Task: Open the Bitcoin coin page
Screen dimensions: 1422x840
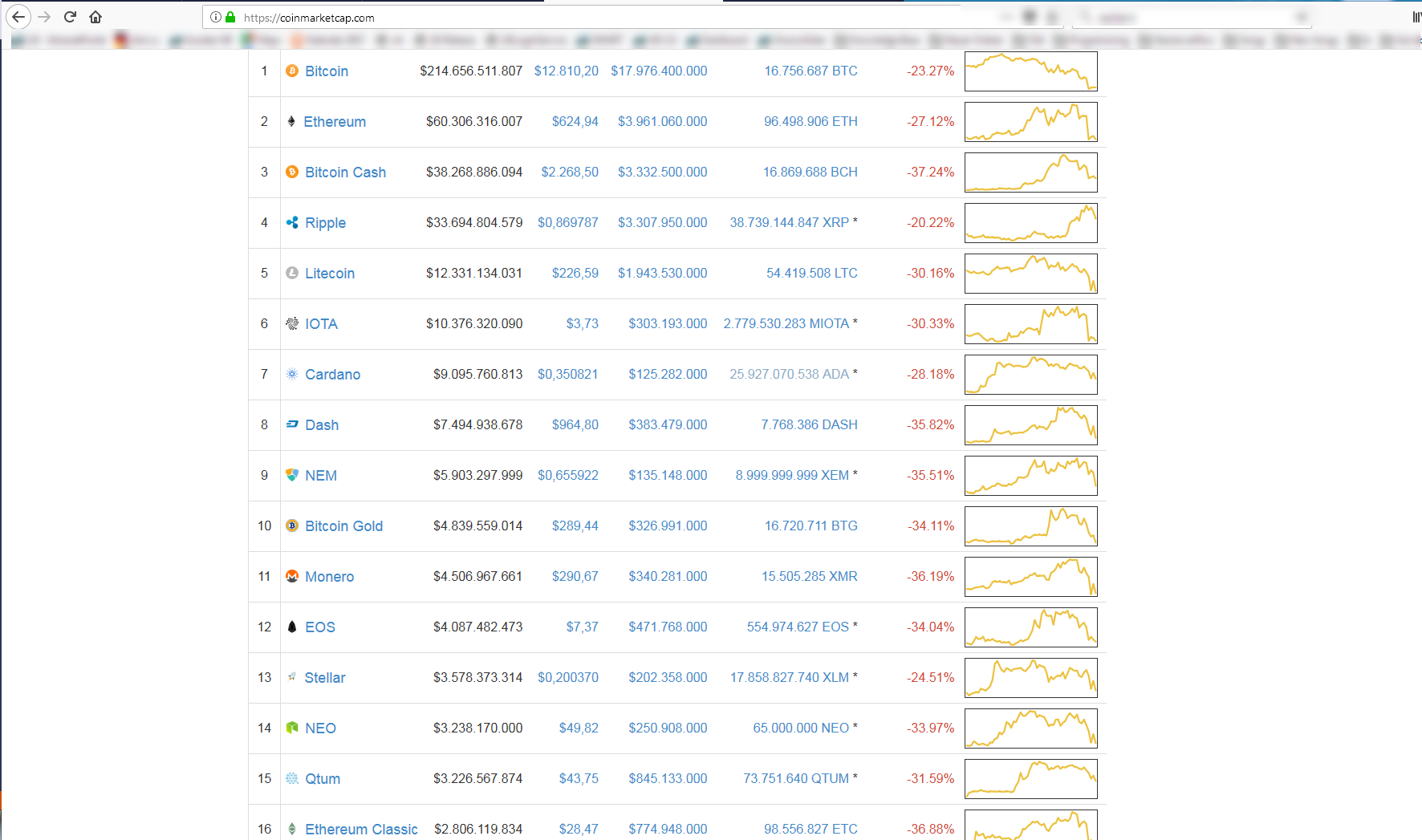Action: [326, 71]
